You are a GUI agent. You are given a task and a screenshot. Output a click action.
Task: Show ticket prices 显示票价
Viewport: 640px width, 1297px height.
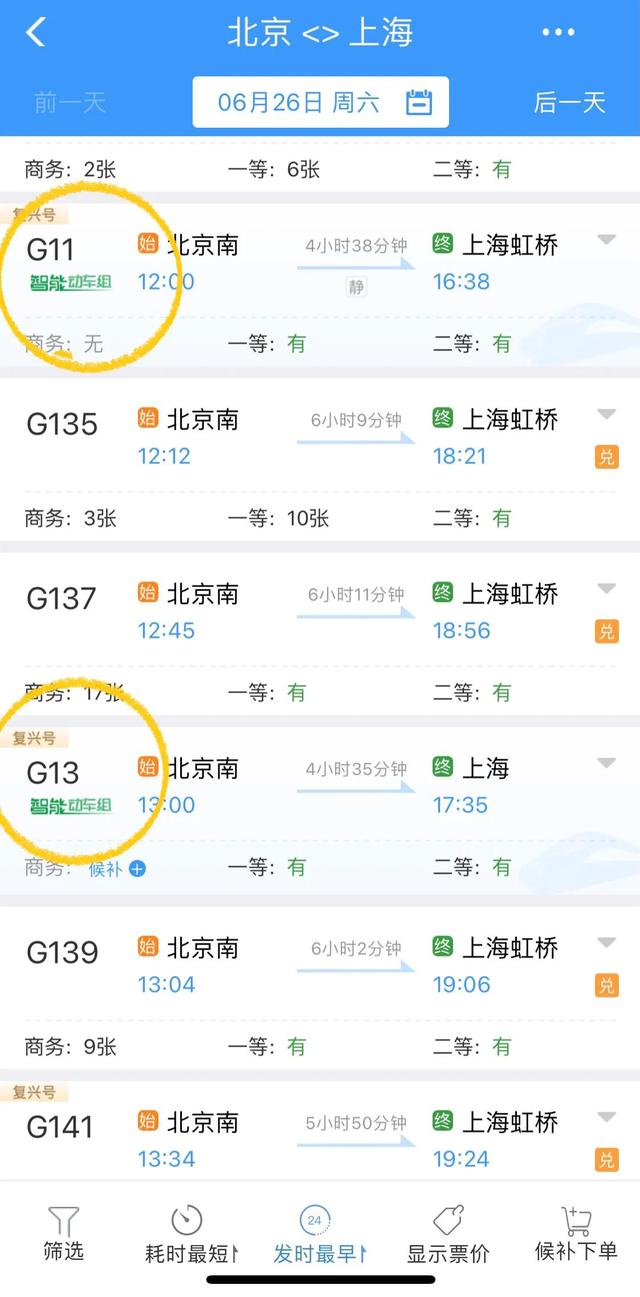tap(448, 1234)
